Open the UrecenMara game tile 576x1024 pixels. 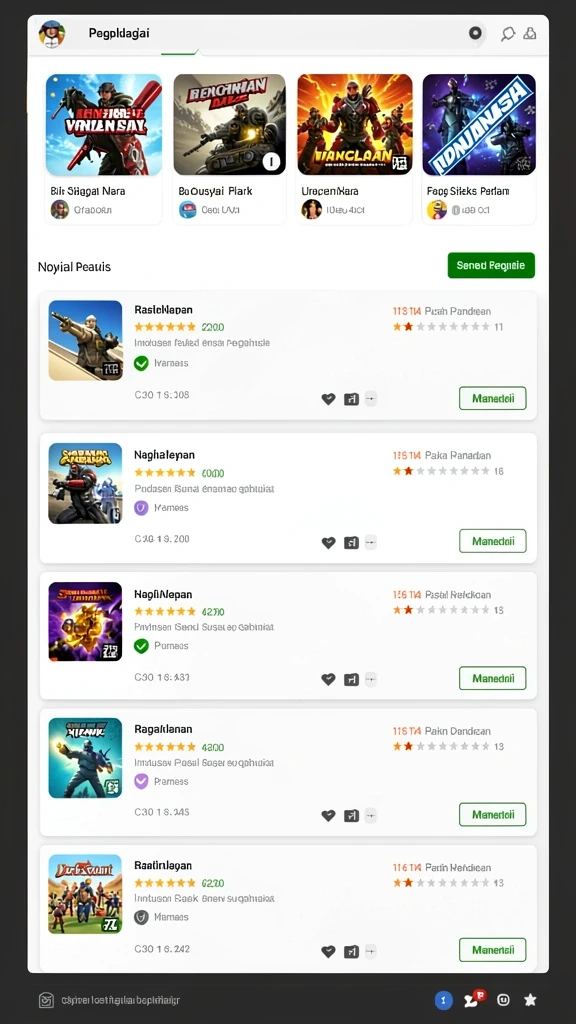tap(355, 150)
